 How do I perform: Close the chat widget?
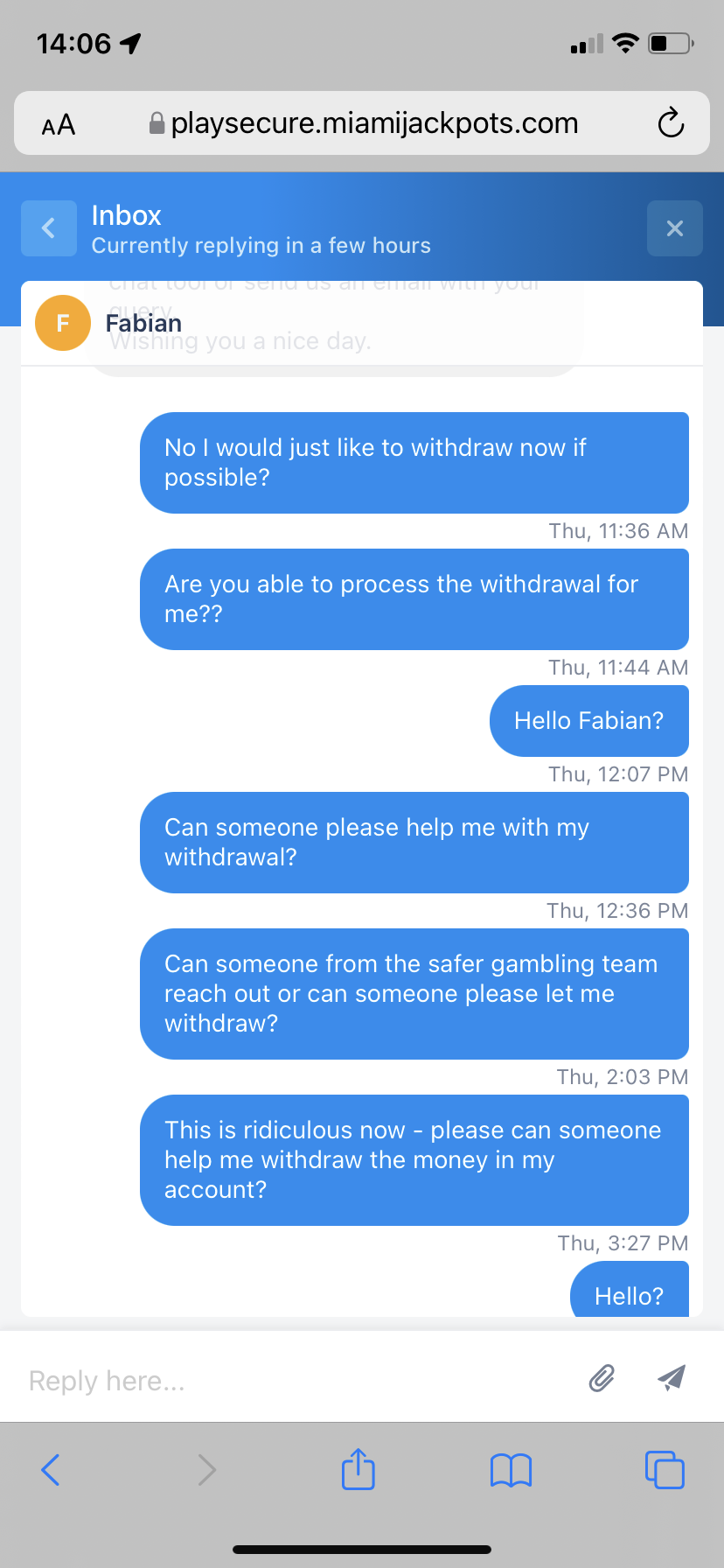click(674, 228)
